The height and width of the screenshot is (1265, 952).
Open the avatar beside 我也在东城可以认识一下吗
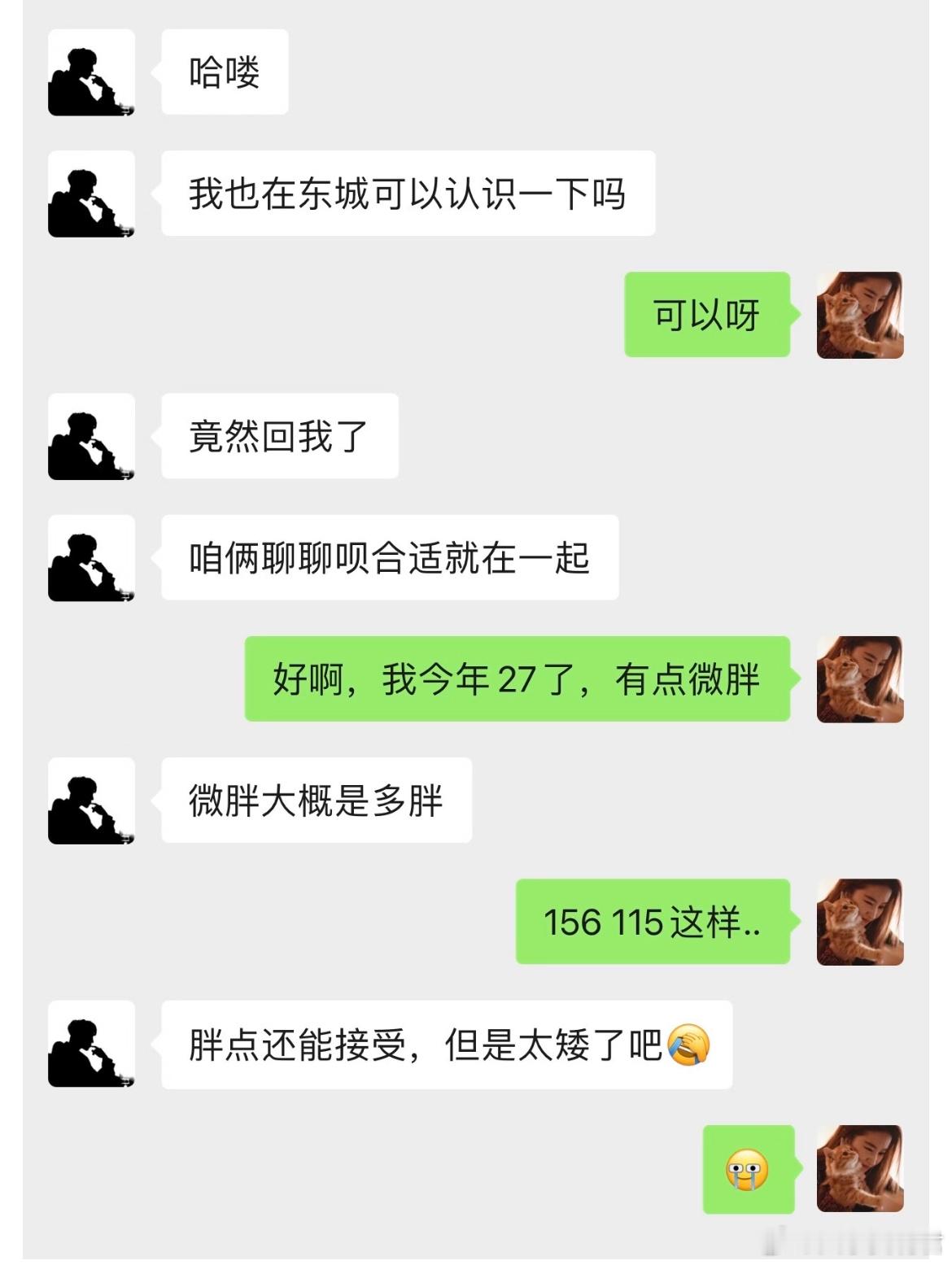(91, 193)
